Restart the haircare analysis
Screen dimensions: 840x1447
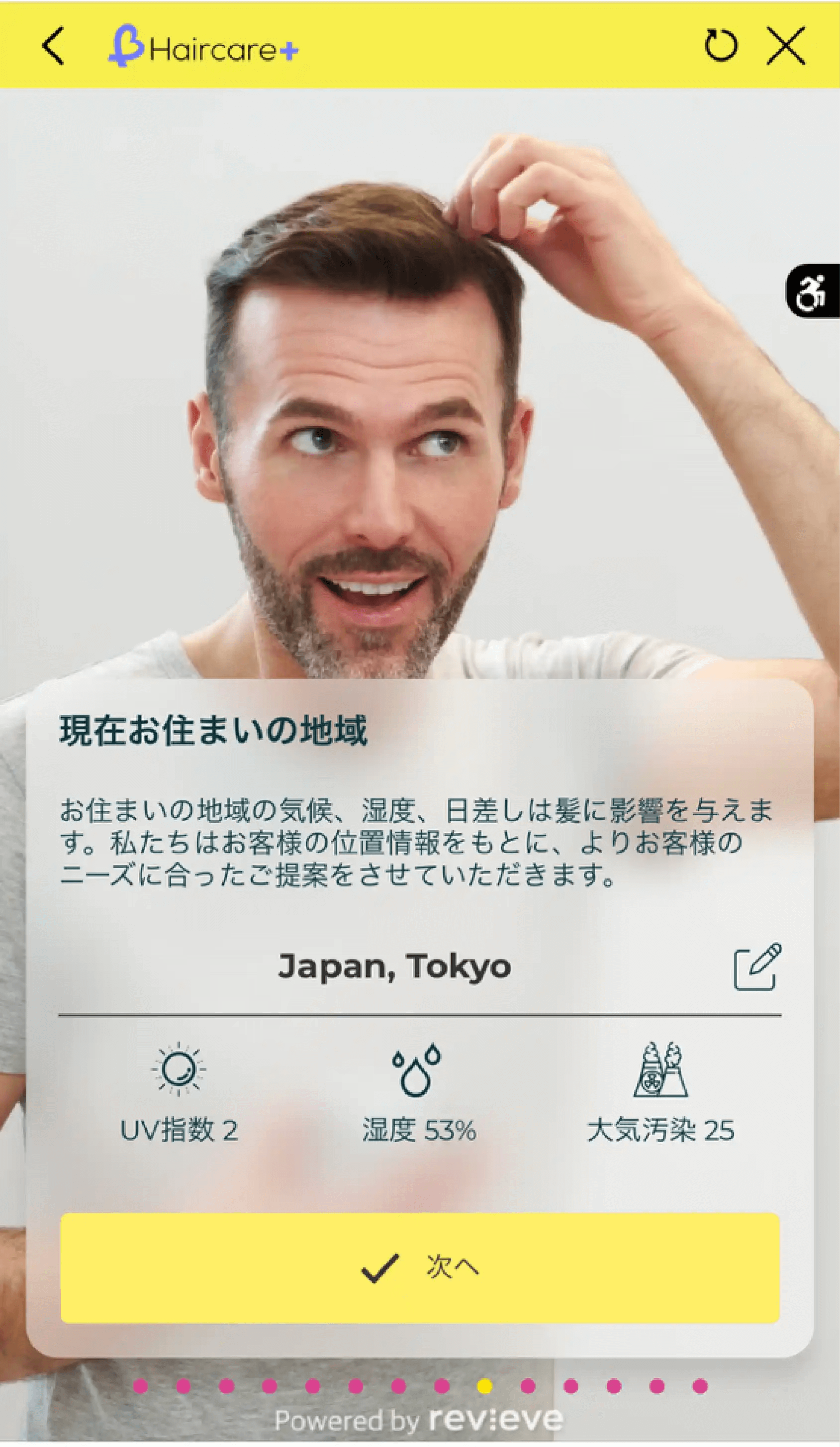click(x=721, y=46)
